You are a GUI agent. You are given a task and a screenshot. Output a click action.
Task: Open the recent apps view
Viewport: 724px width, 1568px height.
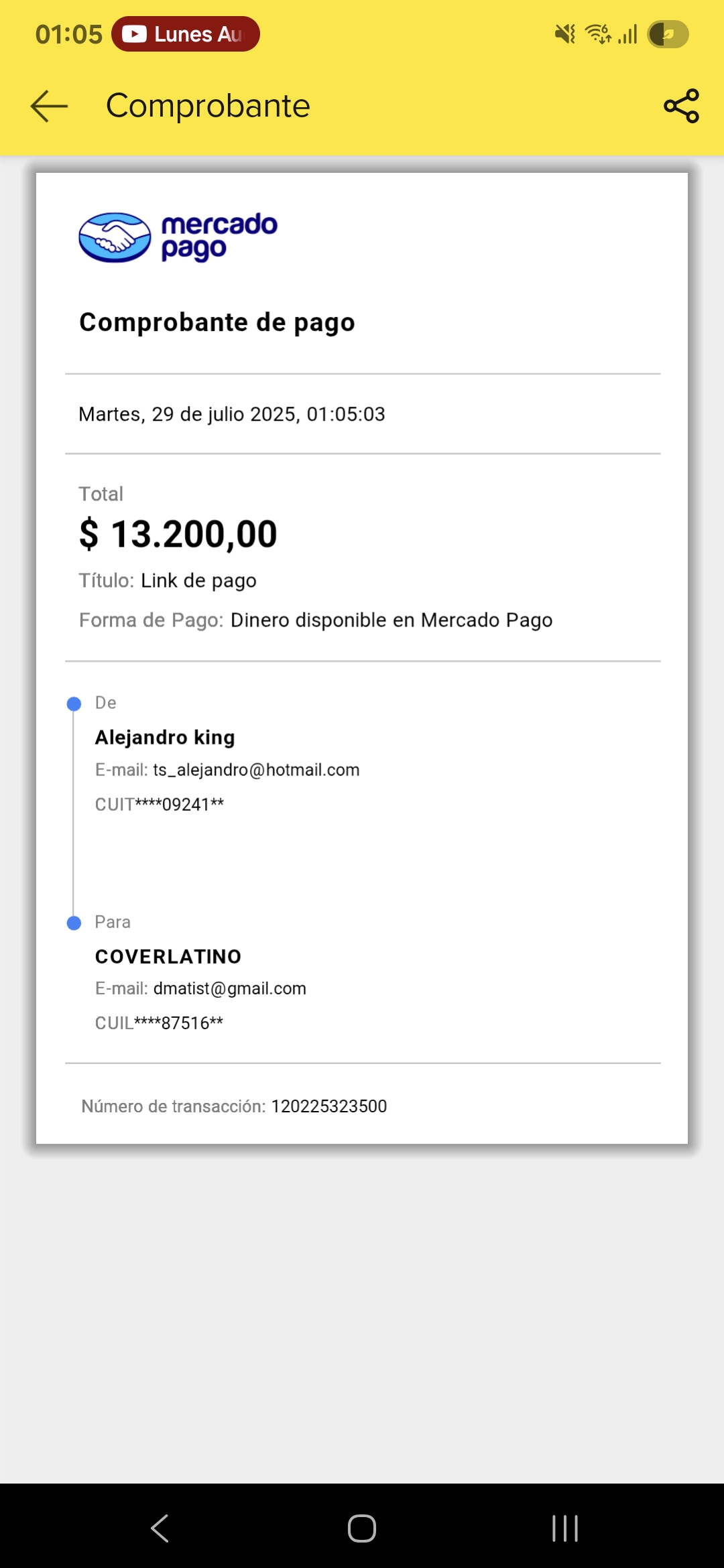565,1528
